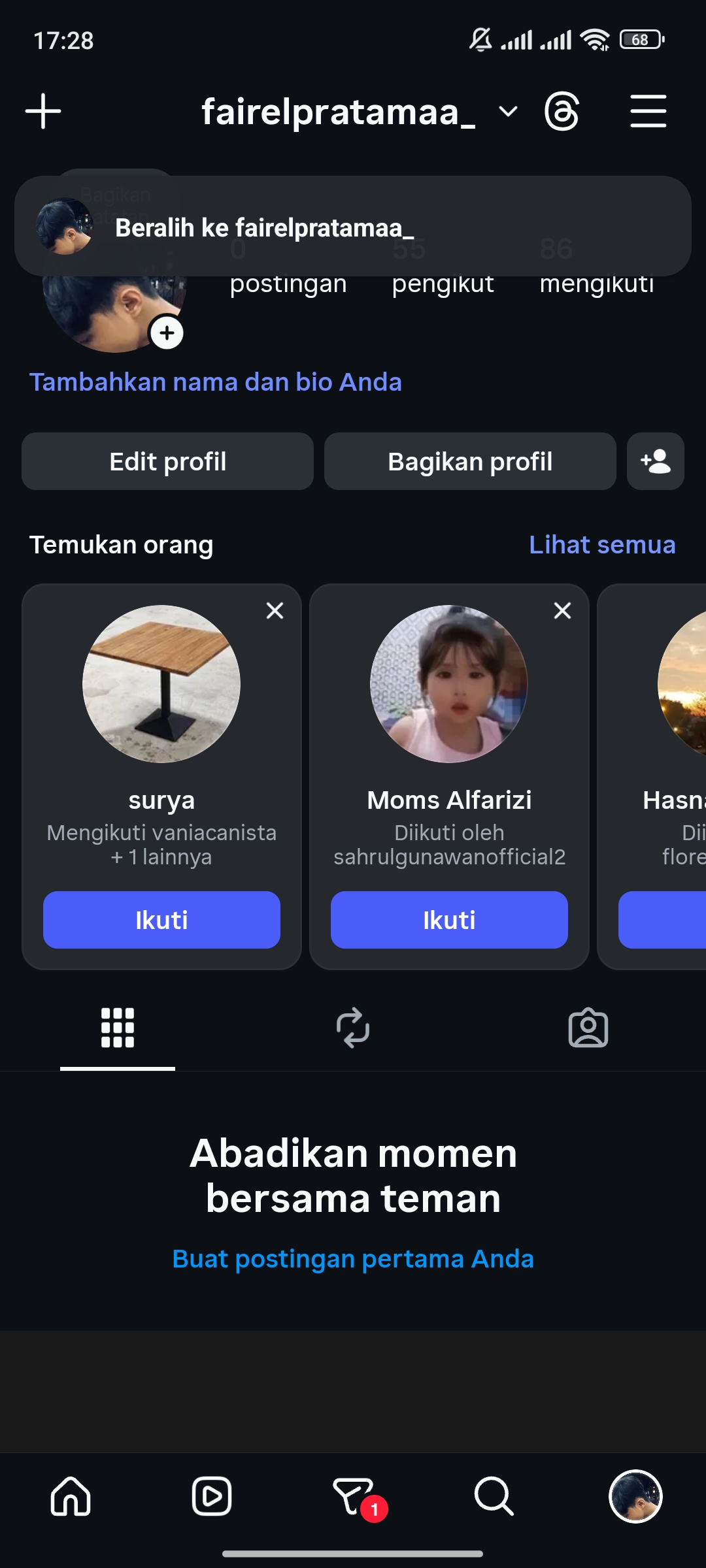Open the hamburger menu
Screen dimensions: 706x1568
point(648,112)
